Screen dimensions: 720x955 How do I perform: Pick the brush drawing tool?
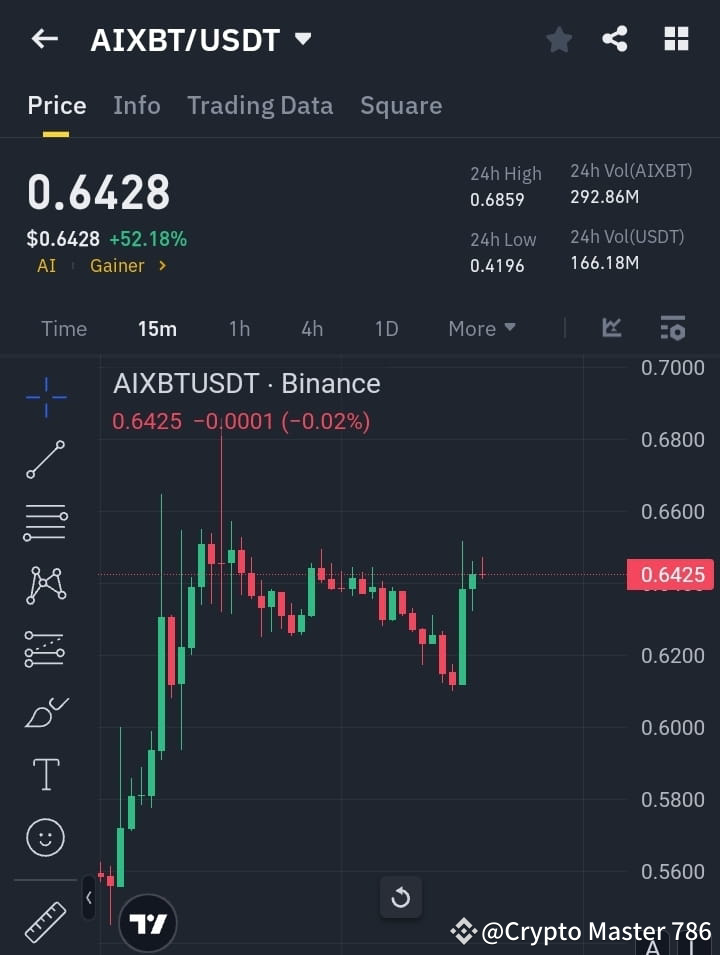click(x=45, y=711)
